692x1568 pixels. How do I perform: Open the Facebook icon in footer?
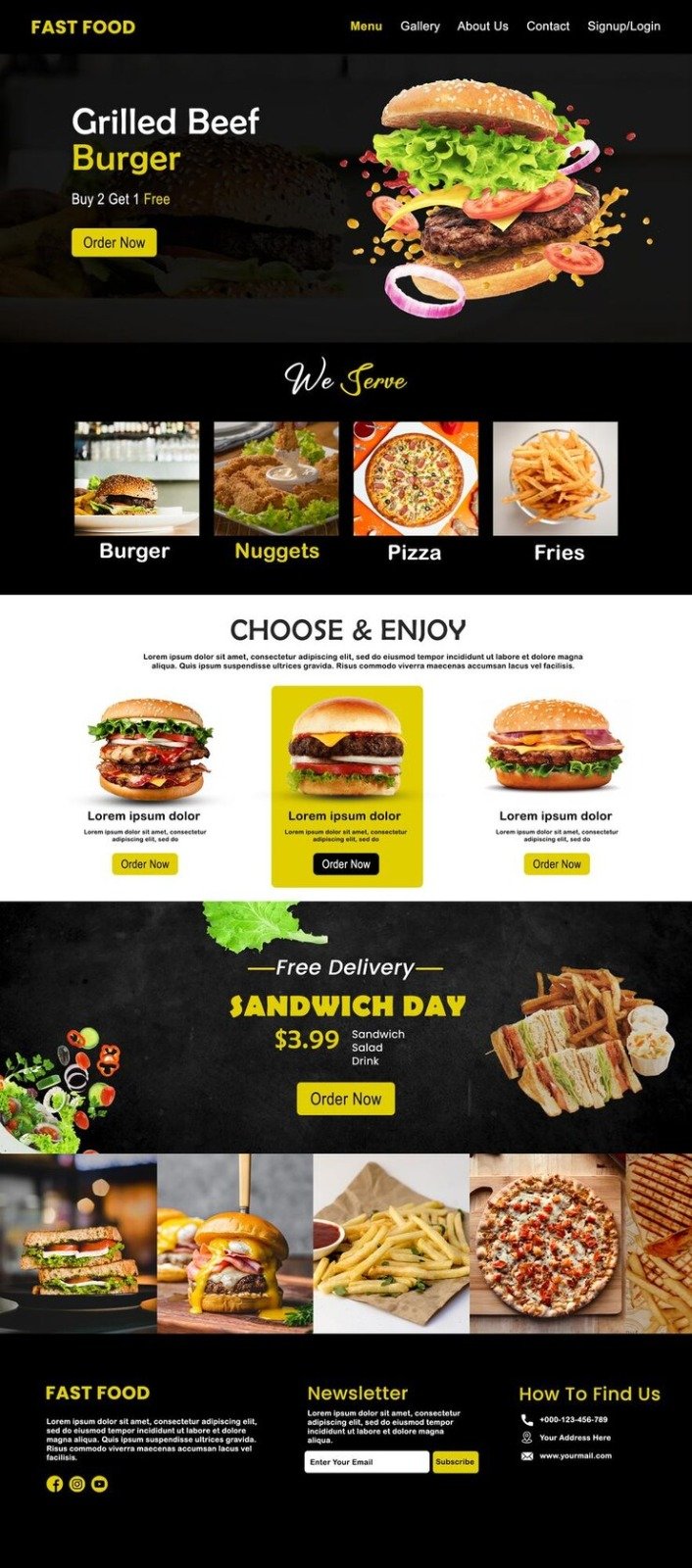click(x=55, y=1484)
